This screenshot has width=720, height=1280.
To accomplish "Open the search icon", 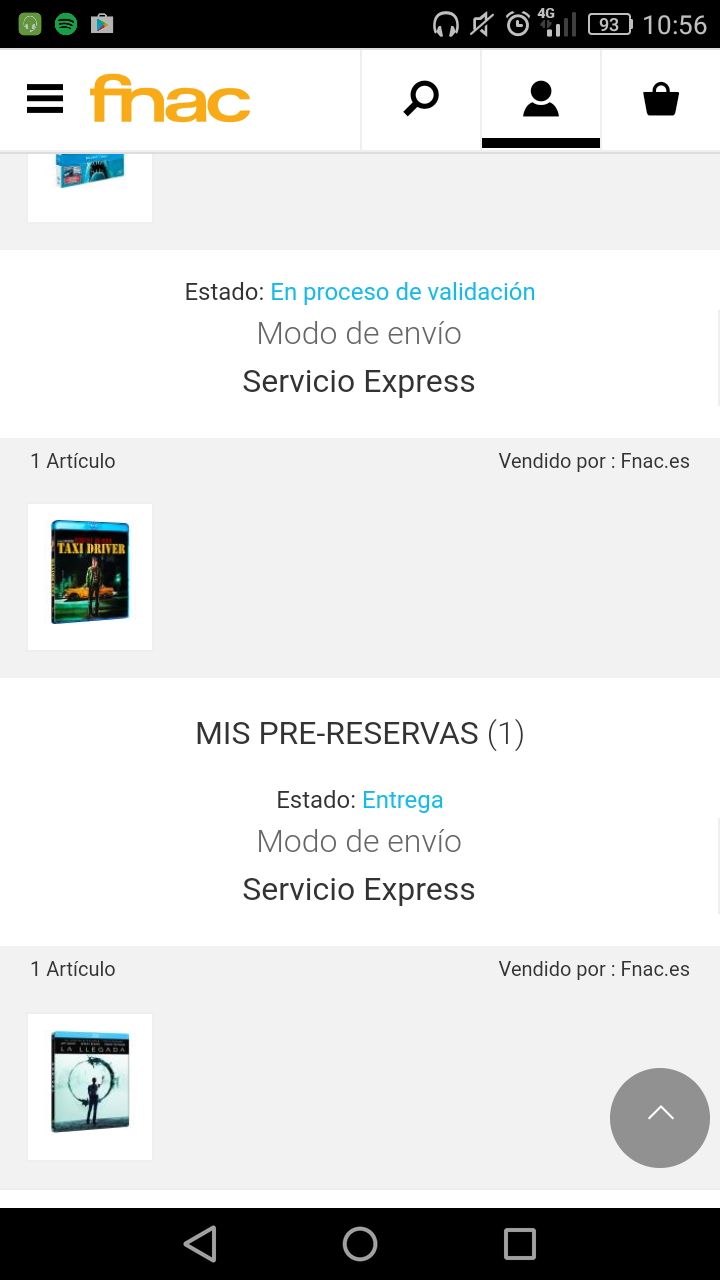I will [x=421, y=99].
